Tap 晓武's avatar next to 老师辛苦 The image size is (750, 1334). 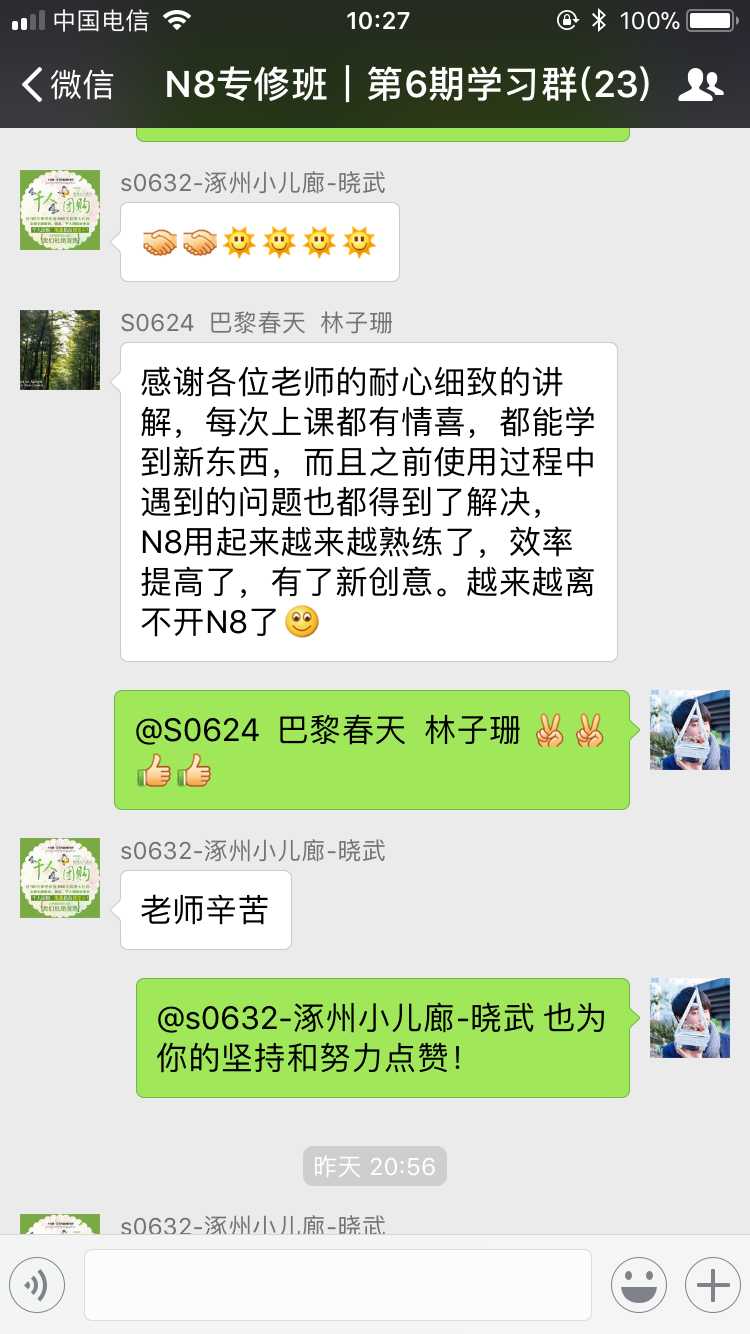click(x=60, y=878)
